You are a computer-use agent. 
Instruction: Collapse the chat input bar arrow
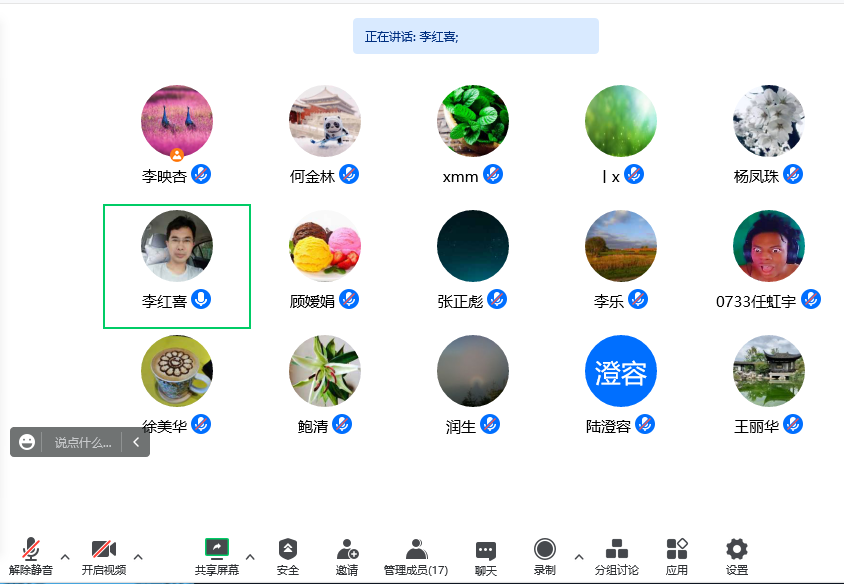click(136, 442)
